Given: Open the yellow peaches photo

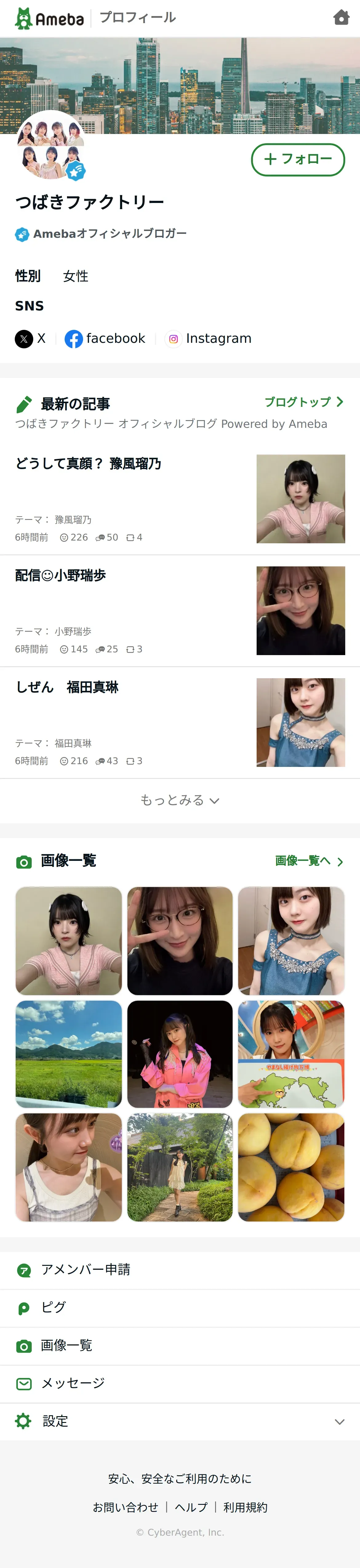Looking at the screenshot, I should point(291,1167).
